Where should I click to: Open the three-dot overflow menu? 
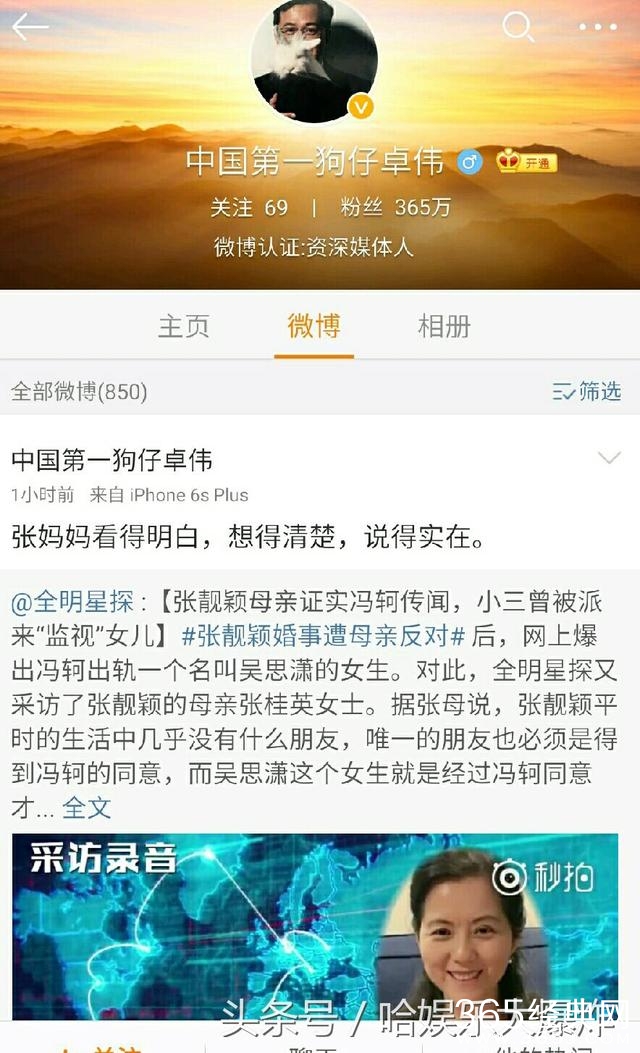598,27
